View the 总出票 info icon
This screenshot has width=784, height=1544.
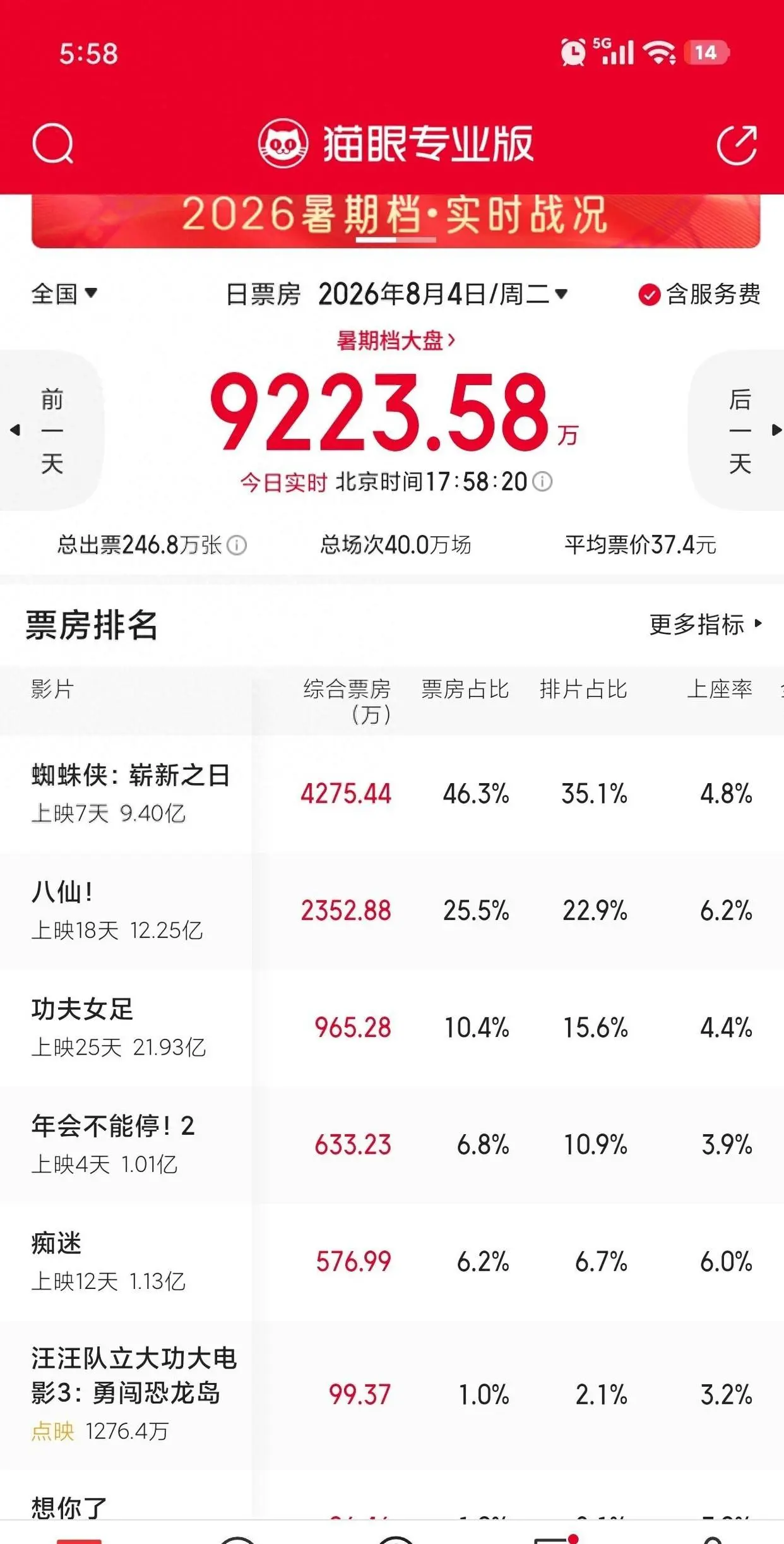coord(237,545)
